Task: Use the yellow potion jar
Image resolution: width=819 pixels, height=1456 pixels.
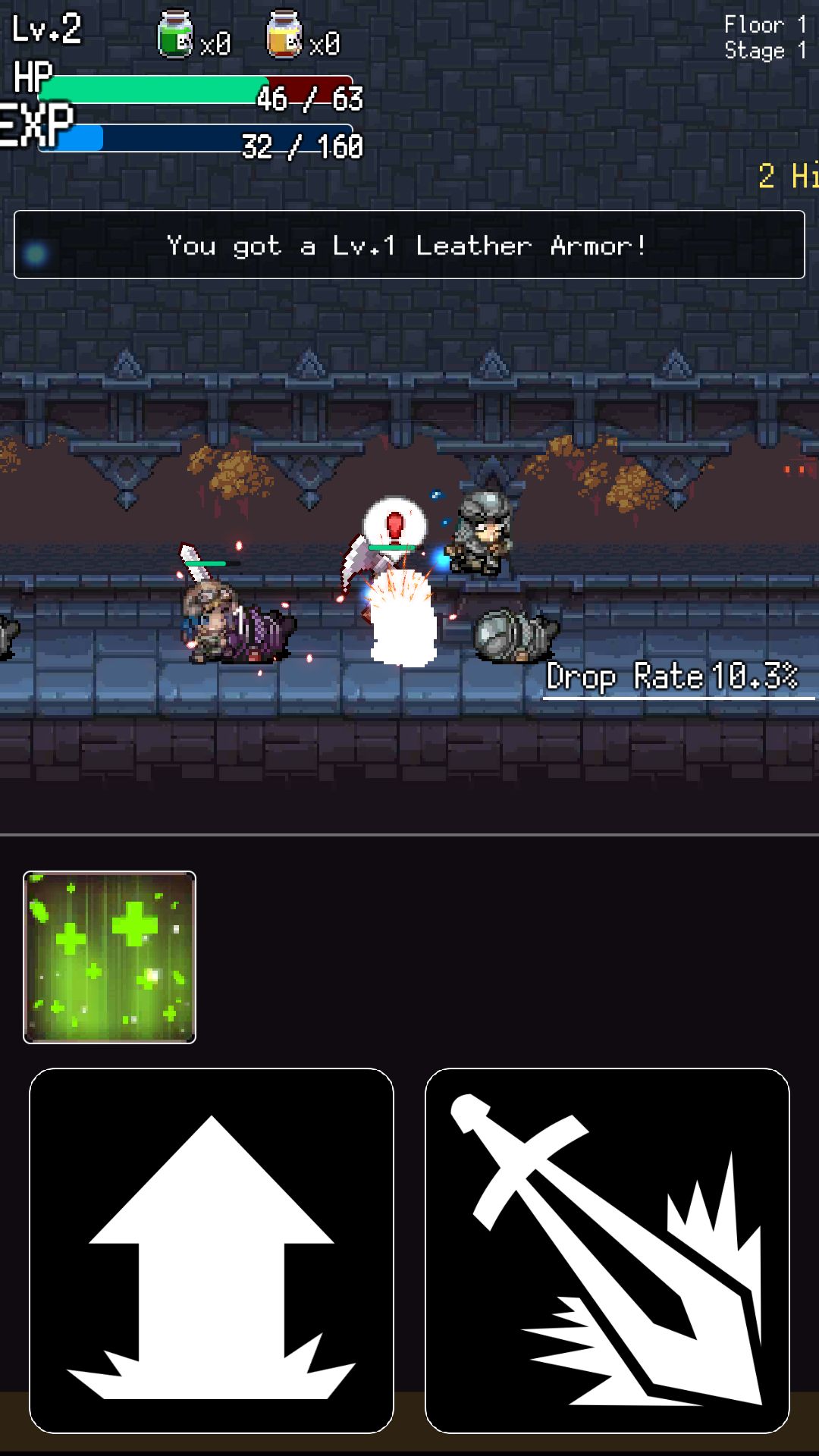Action: coord(284,35)
